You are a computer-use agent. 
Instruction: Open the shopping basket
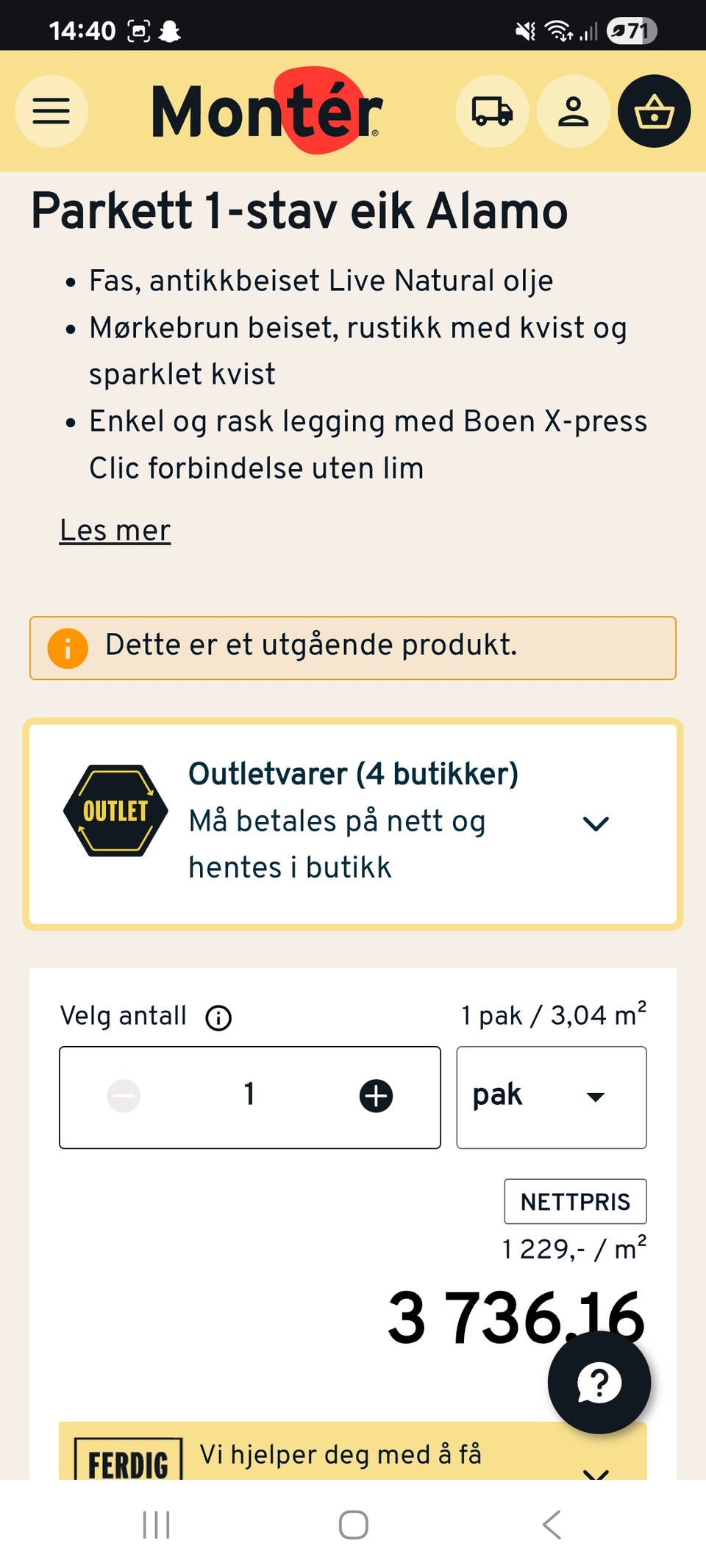653,111
